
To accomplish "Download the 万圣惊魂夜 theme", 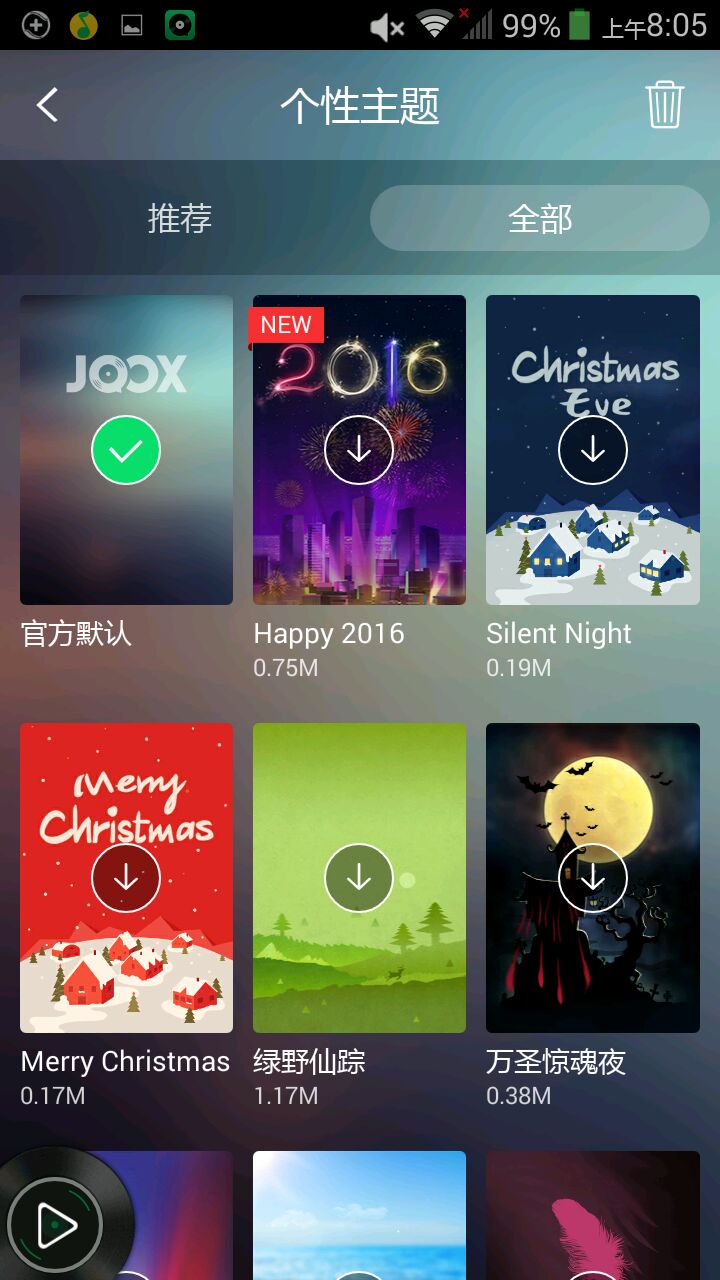I will click(x=593, y=878).
